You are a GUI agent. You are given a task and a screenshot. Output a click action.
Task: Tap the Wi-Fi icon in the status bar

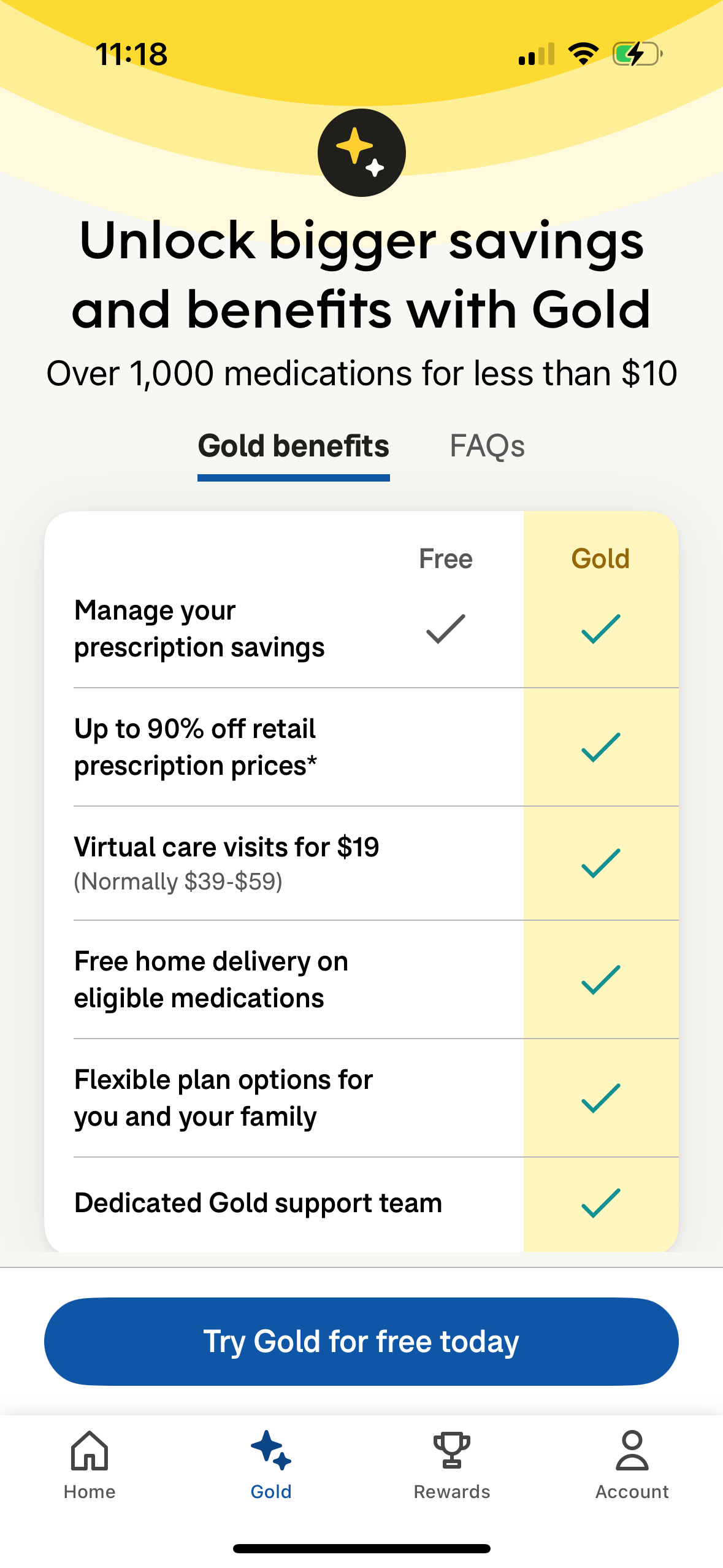click(x=581, y=53)
